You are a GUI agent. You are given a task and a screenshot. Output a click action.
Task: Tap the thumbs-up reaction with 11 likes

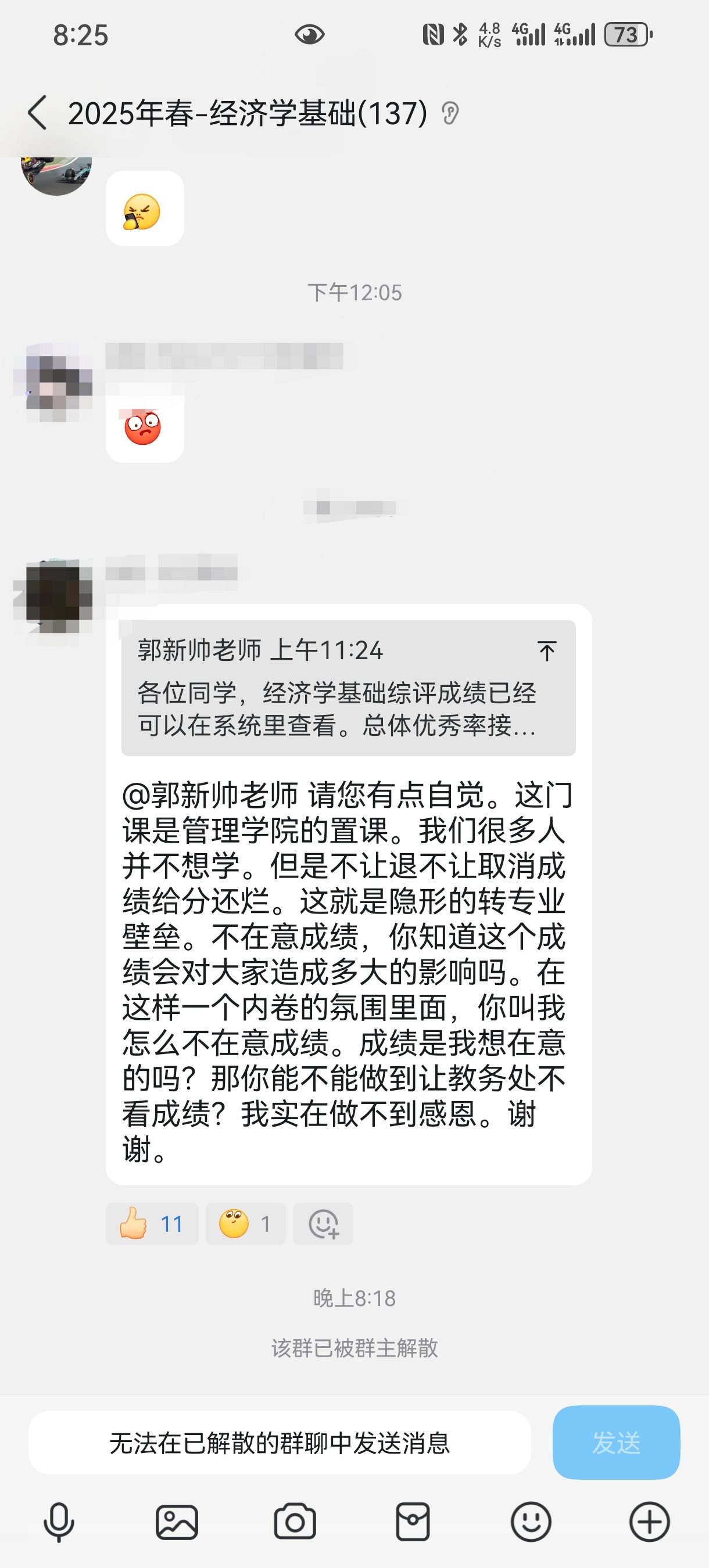(x=152, y=1224)
